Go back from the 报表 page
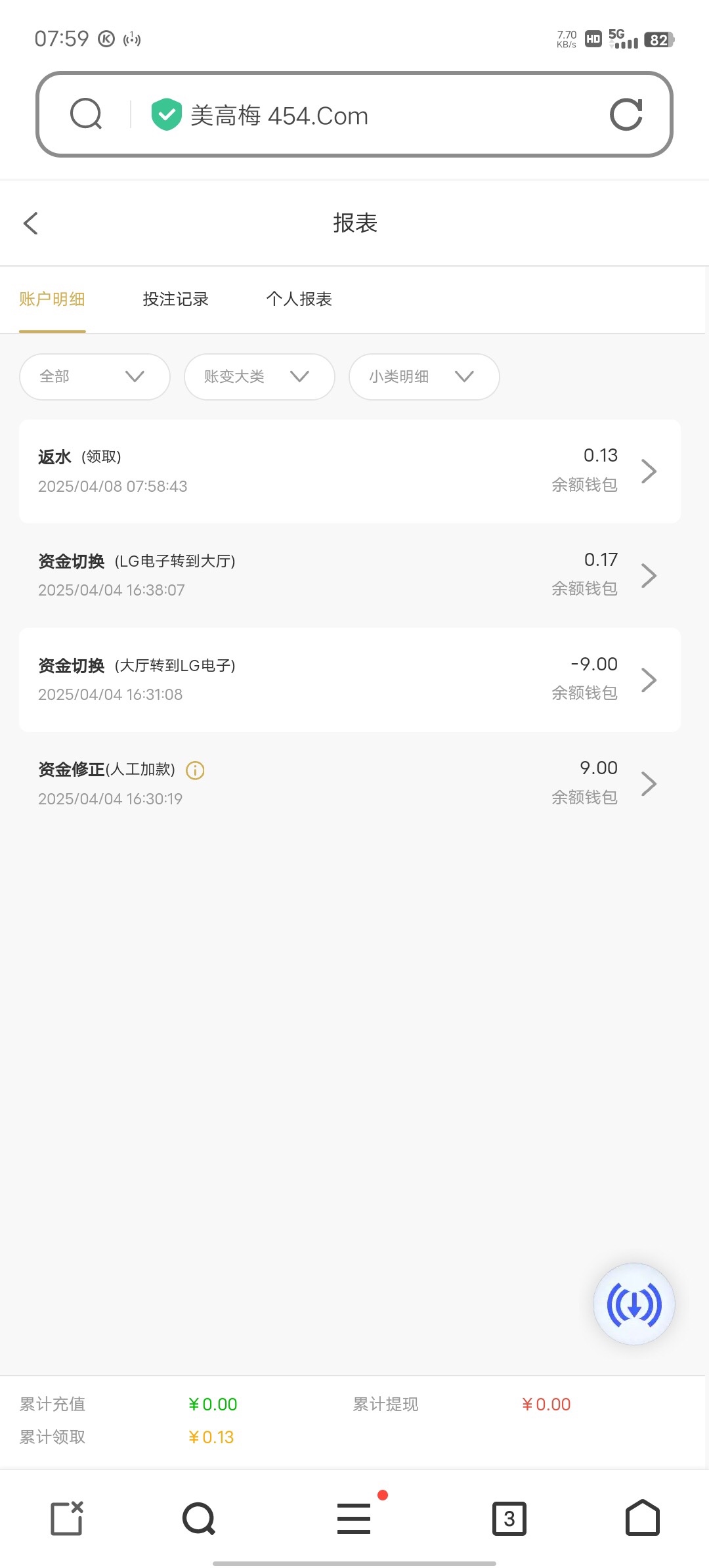The width and height of the screenshot is (709, 1568). click(x=31, y=223)
